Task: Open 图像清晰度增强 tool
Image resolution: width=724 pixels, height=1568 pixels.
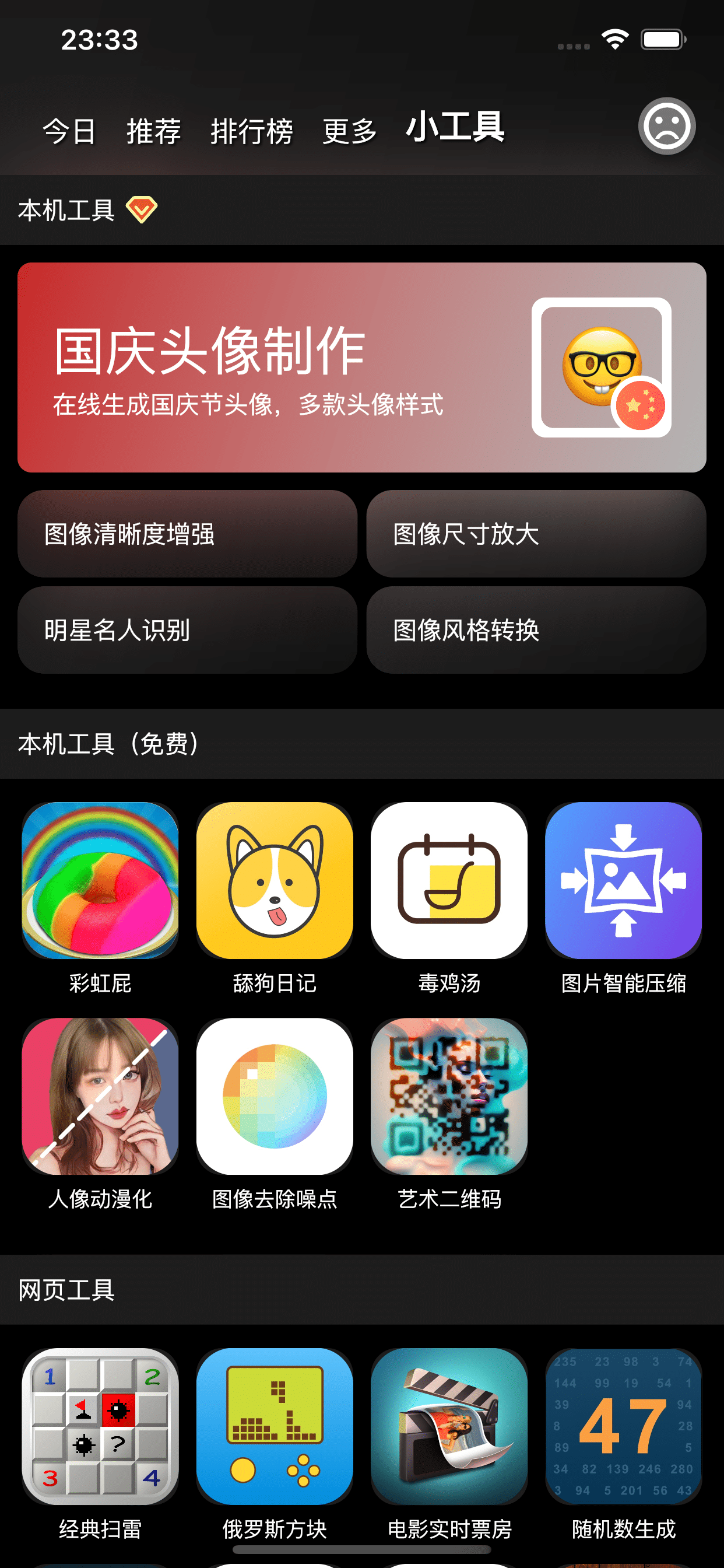Action: coord(187,534)
